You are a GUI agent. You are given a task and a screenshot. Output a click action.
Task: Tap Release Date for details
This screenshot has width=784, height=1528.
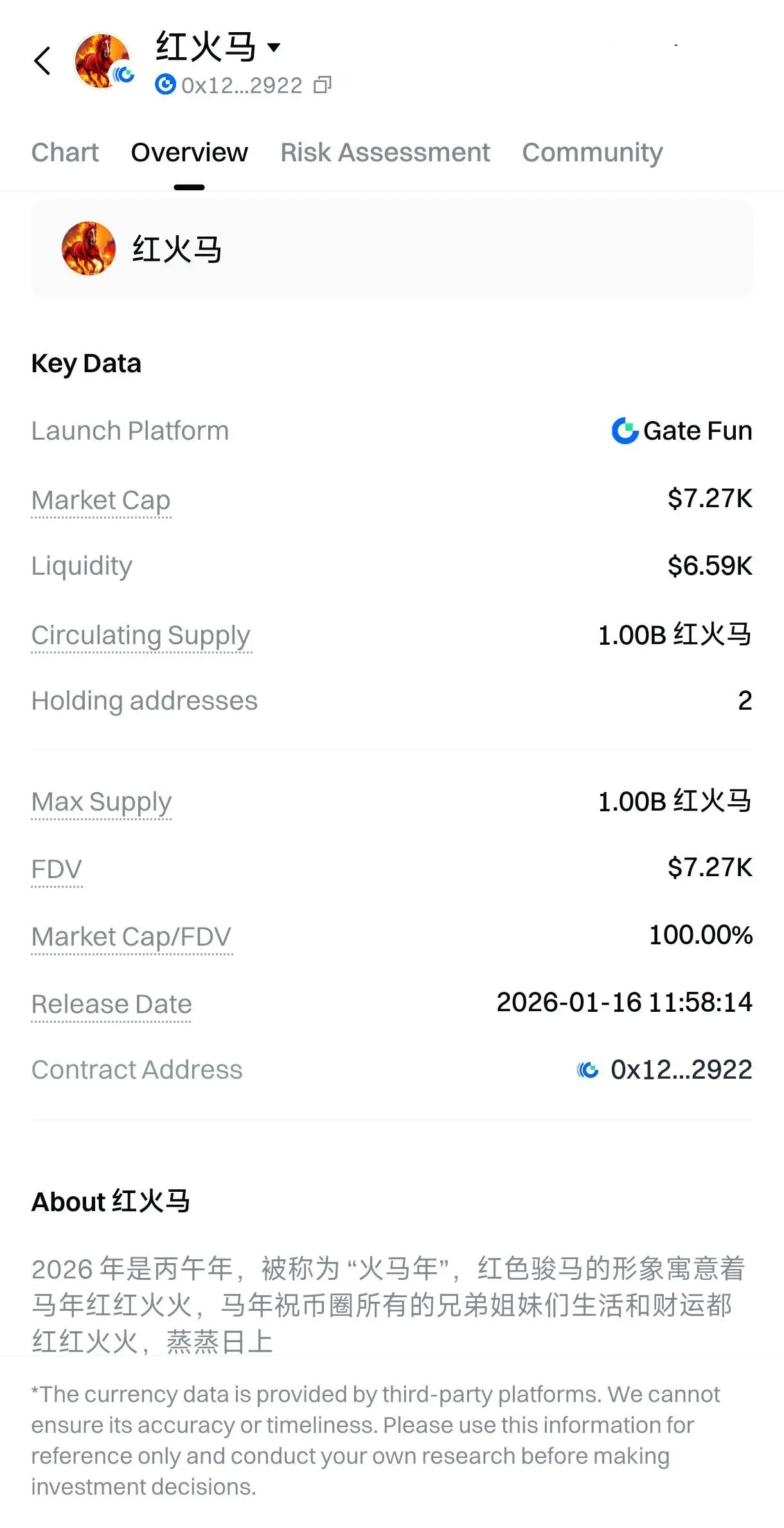click(112, 1004)
